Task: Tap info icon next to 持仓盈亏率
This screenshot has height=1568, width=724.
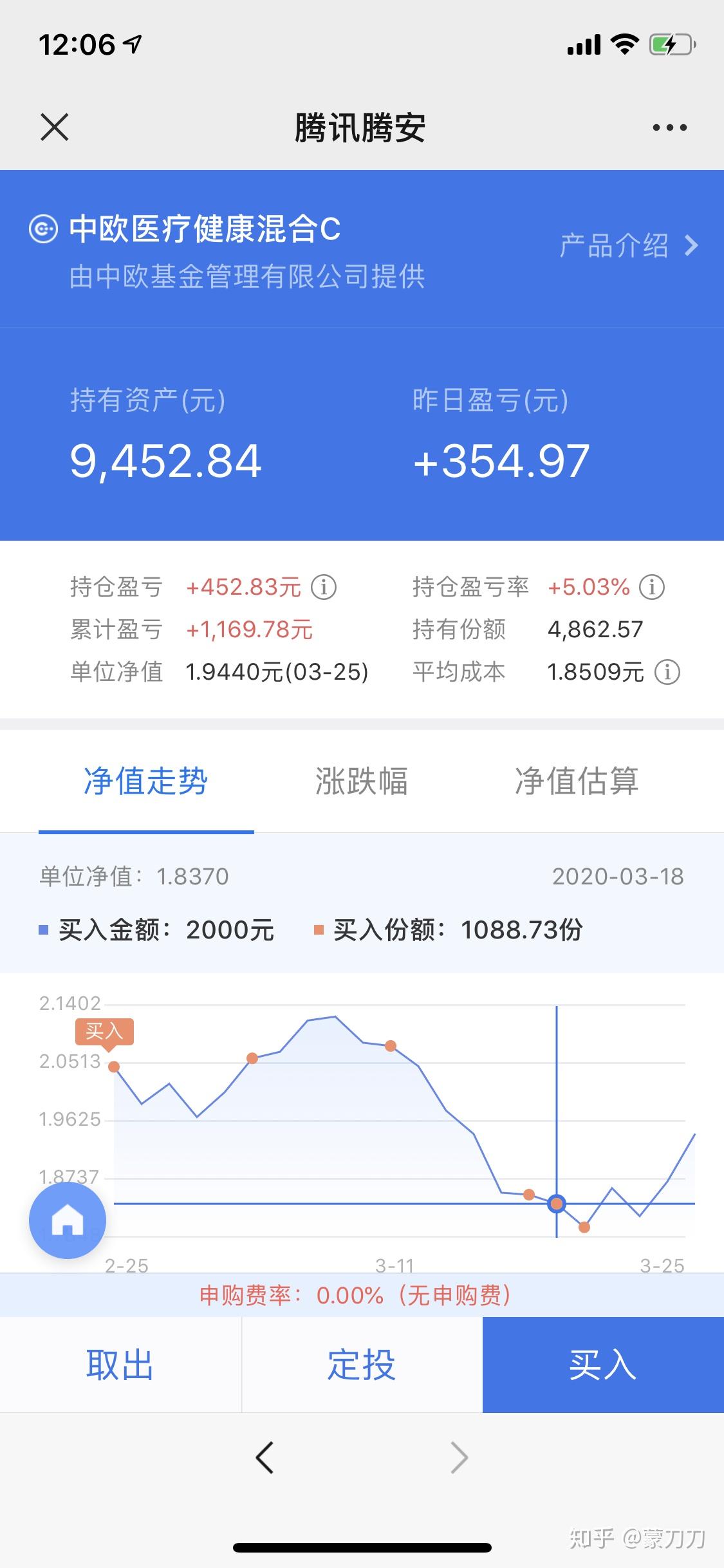Action: point(652,587)
